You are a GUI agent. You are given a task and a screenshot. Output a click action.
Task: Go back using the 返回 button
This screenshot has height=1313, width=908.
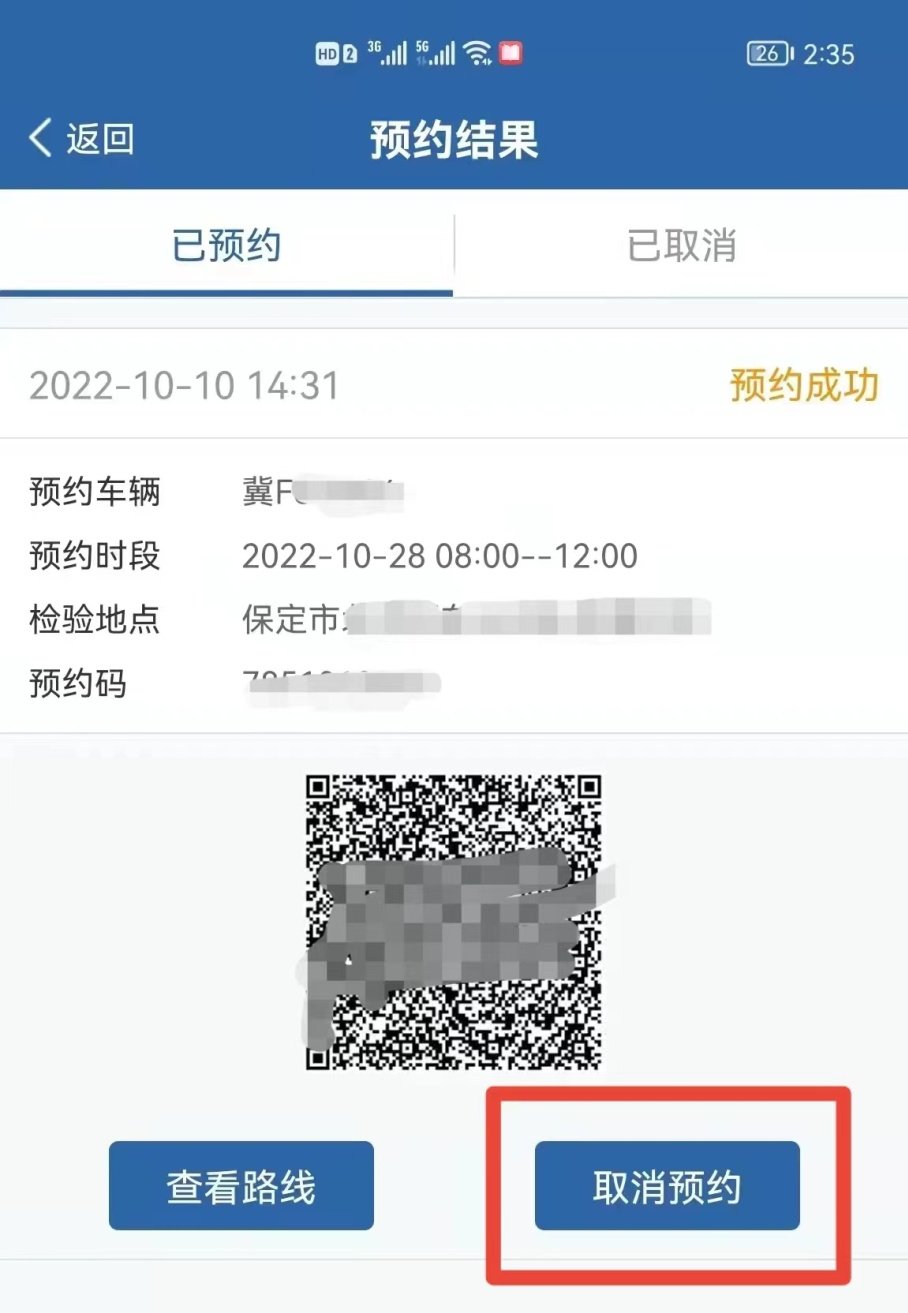[x=82, y=139]
